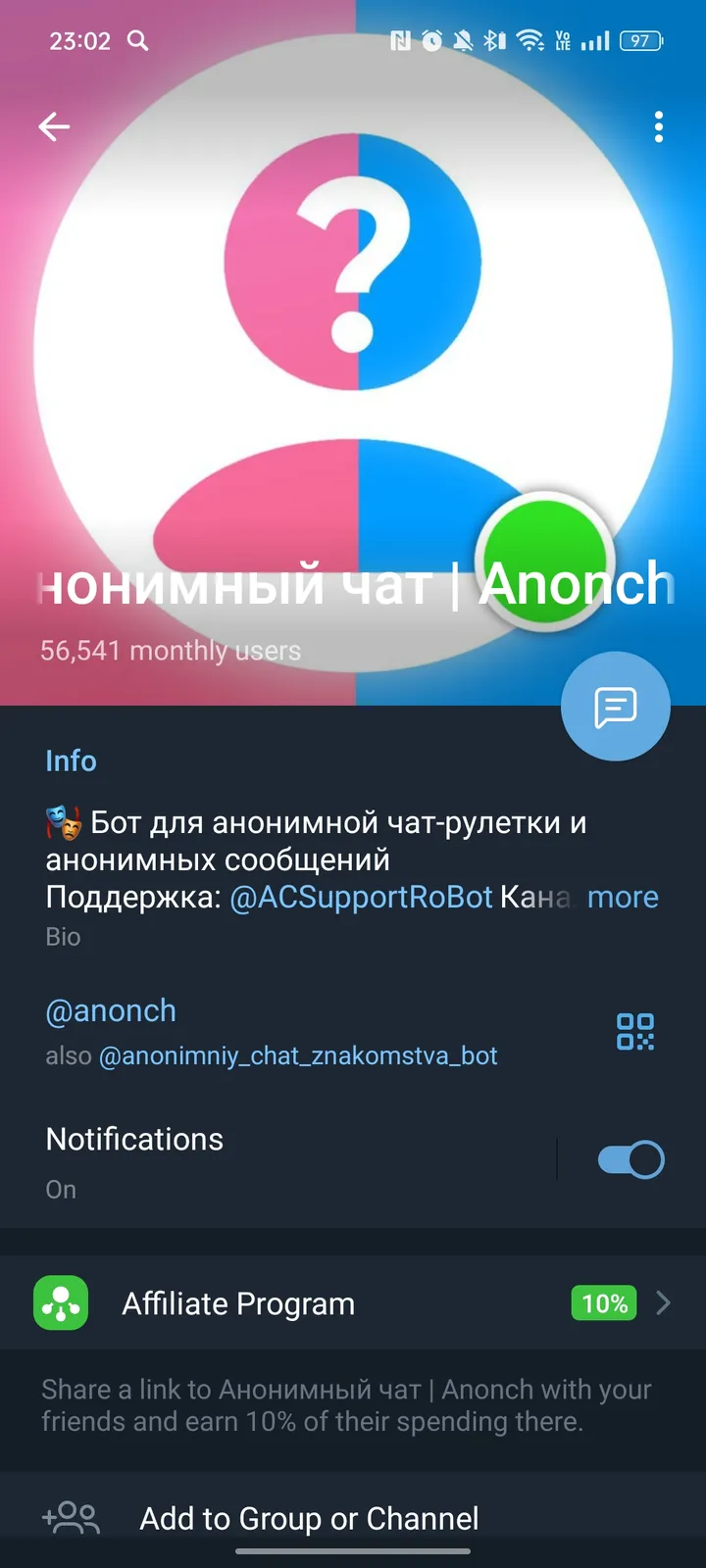This screenshot has width=706, height=1568.
Task: Tap the green online badge on the avatar
Action: 545,562
